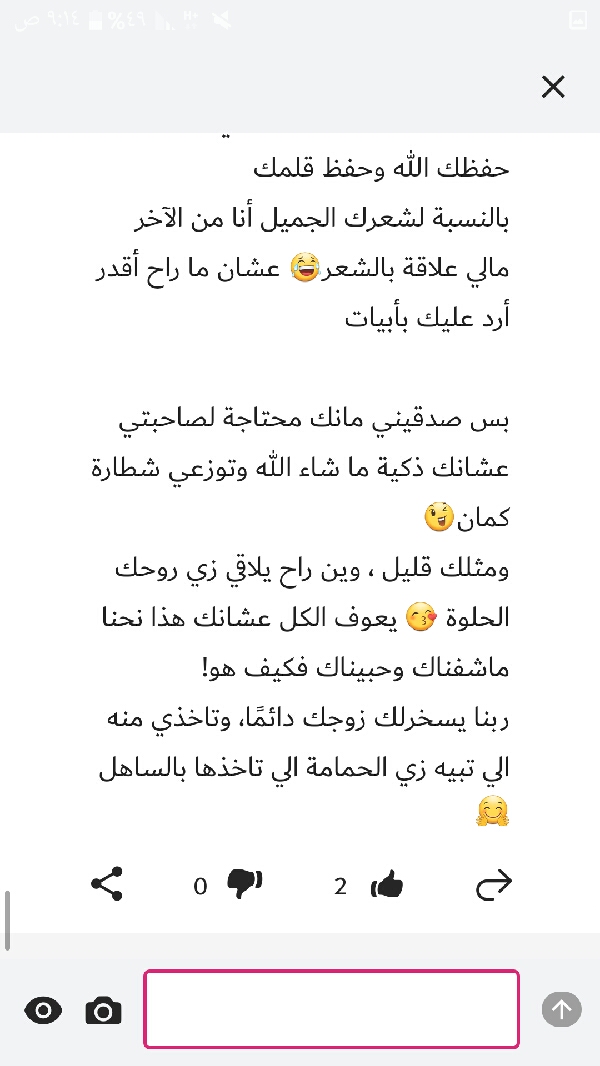The image size is (600, 1066).
Task: Send the message with the up arrow
Action: [x=561, y=1010]
